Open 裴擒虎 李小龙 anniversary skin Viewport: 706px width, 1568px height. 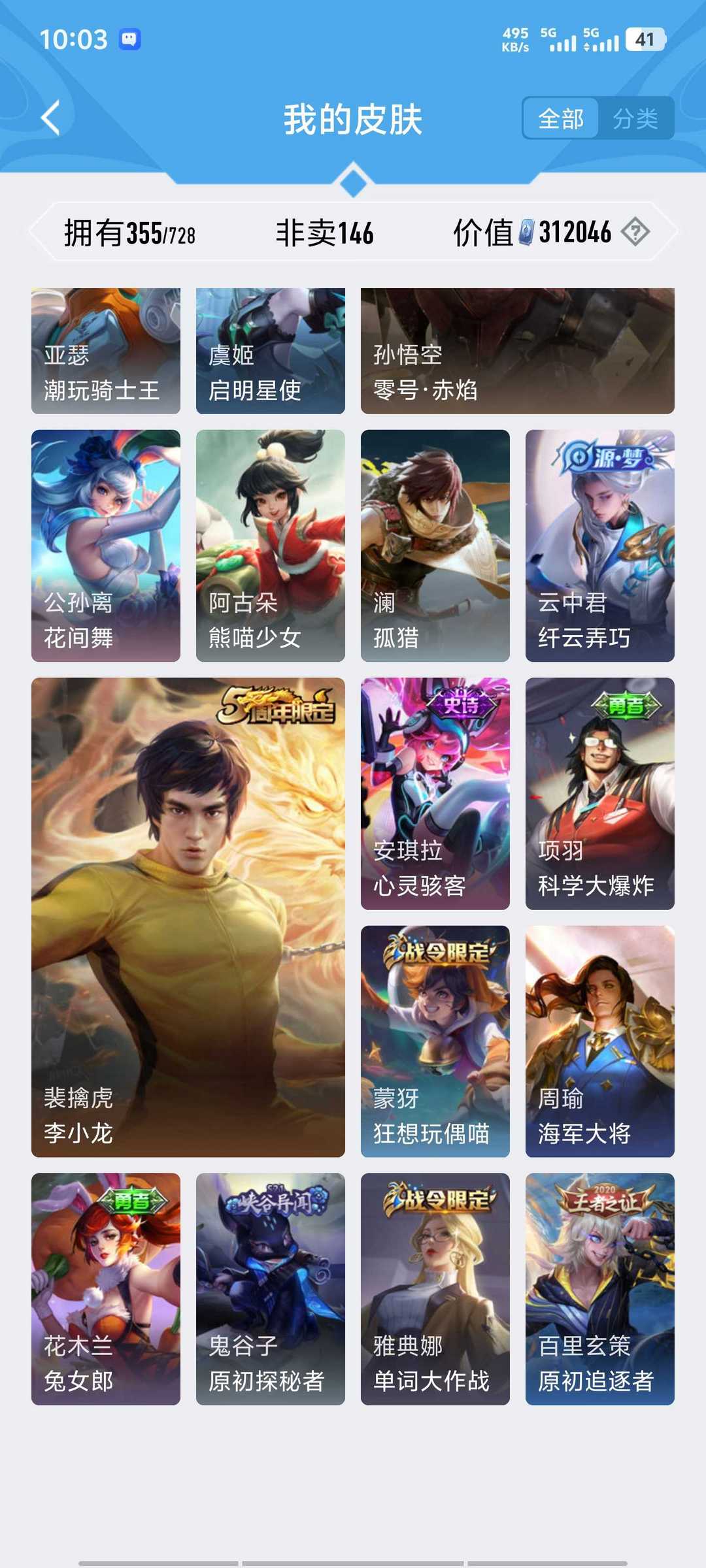(x=188, y=917)
